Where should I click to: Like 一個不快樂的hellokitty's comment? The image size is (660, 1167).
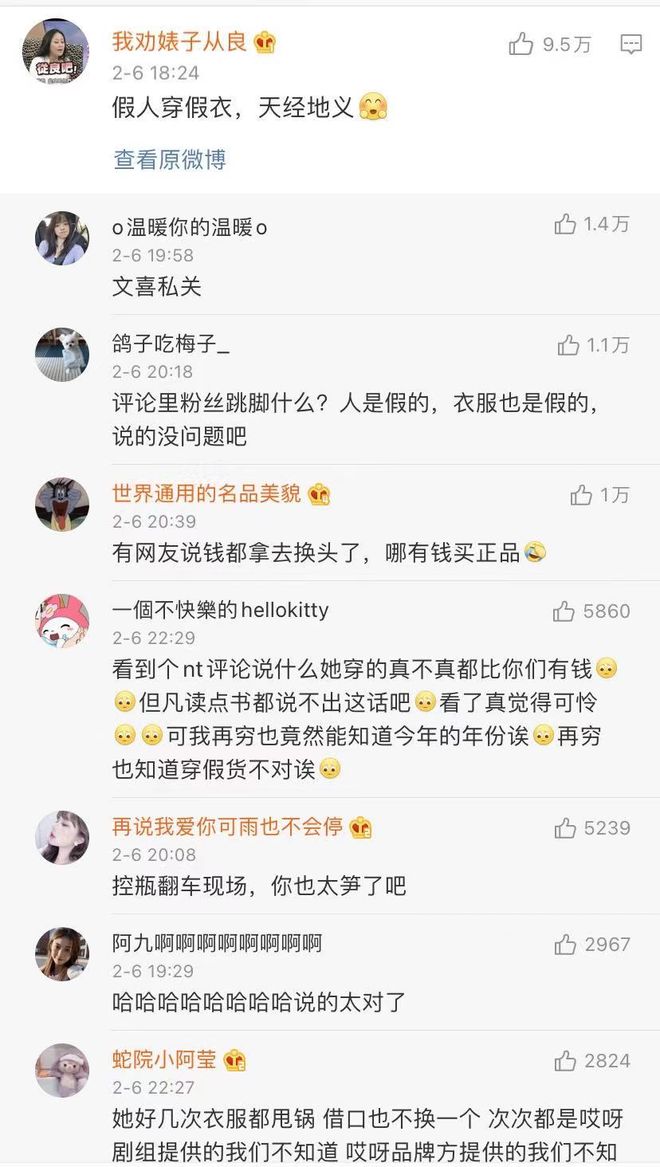coord(564,611)
